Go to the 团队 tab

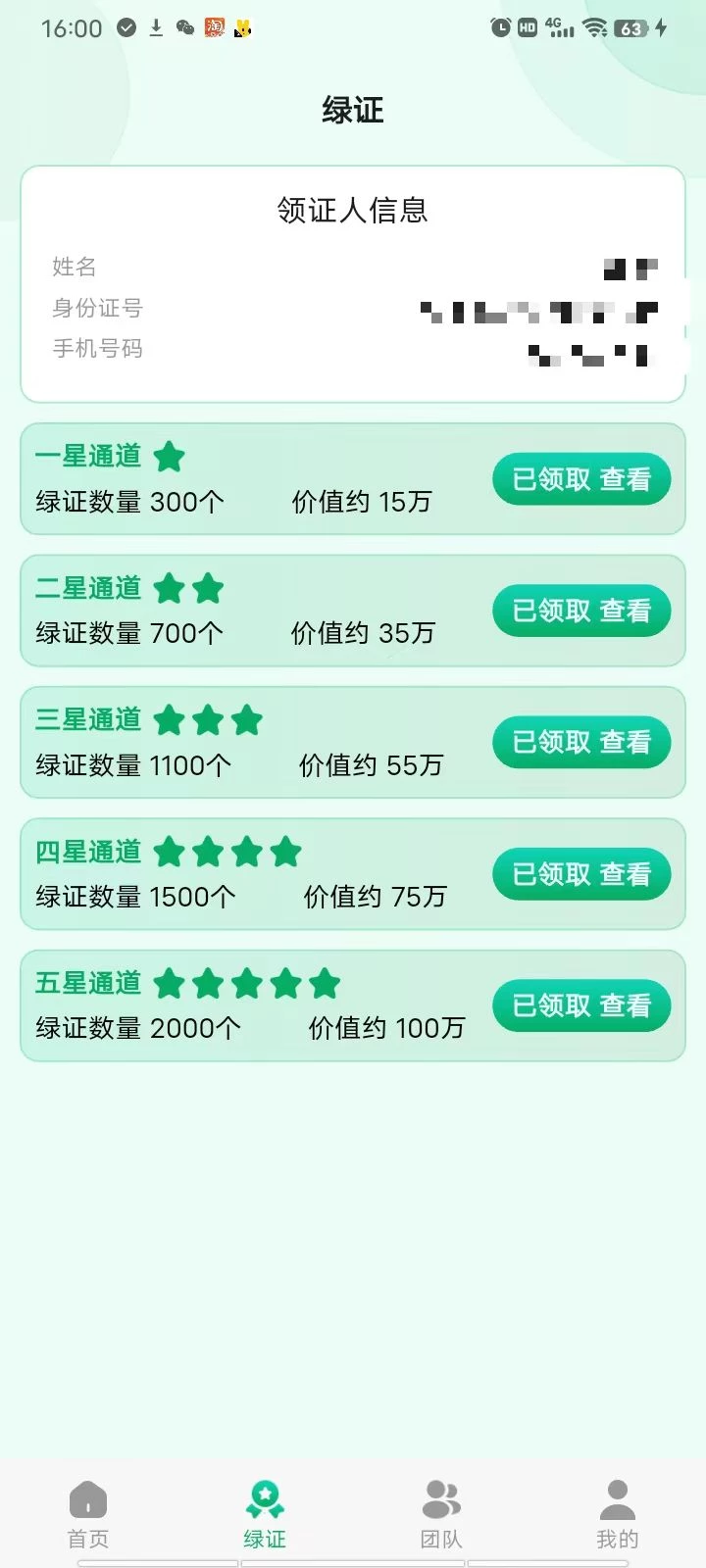441,1514
